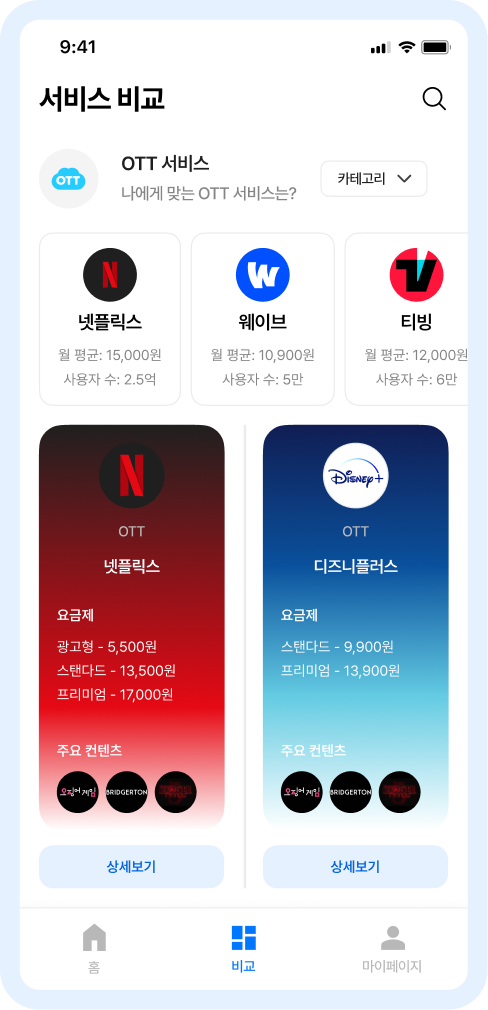This screenshot has height=1010, width=488.
Task: Go to the 마이페이지 tab
Action: coord(392,949)
